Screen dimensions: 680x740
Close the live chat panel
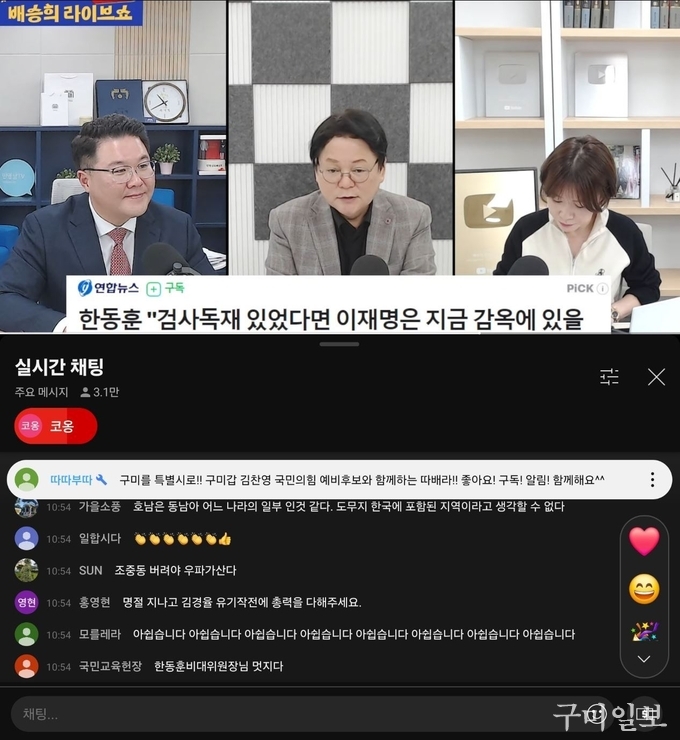[656, 377]
